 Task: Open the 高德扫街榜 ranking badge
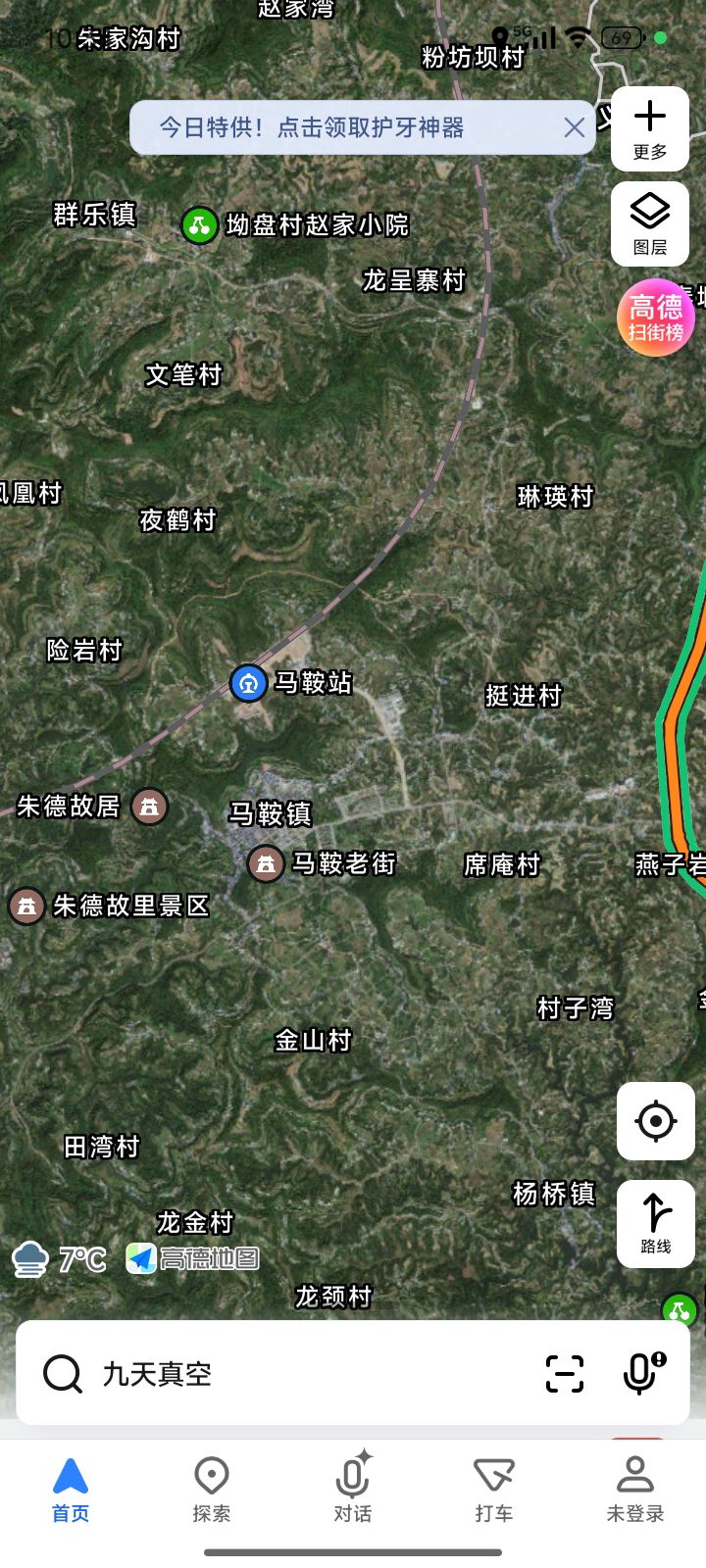point(655,318)
